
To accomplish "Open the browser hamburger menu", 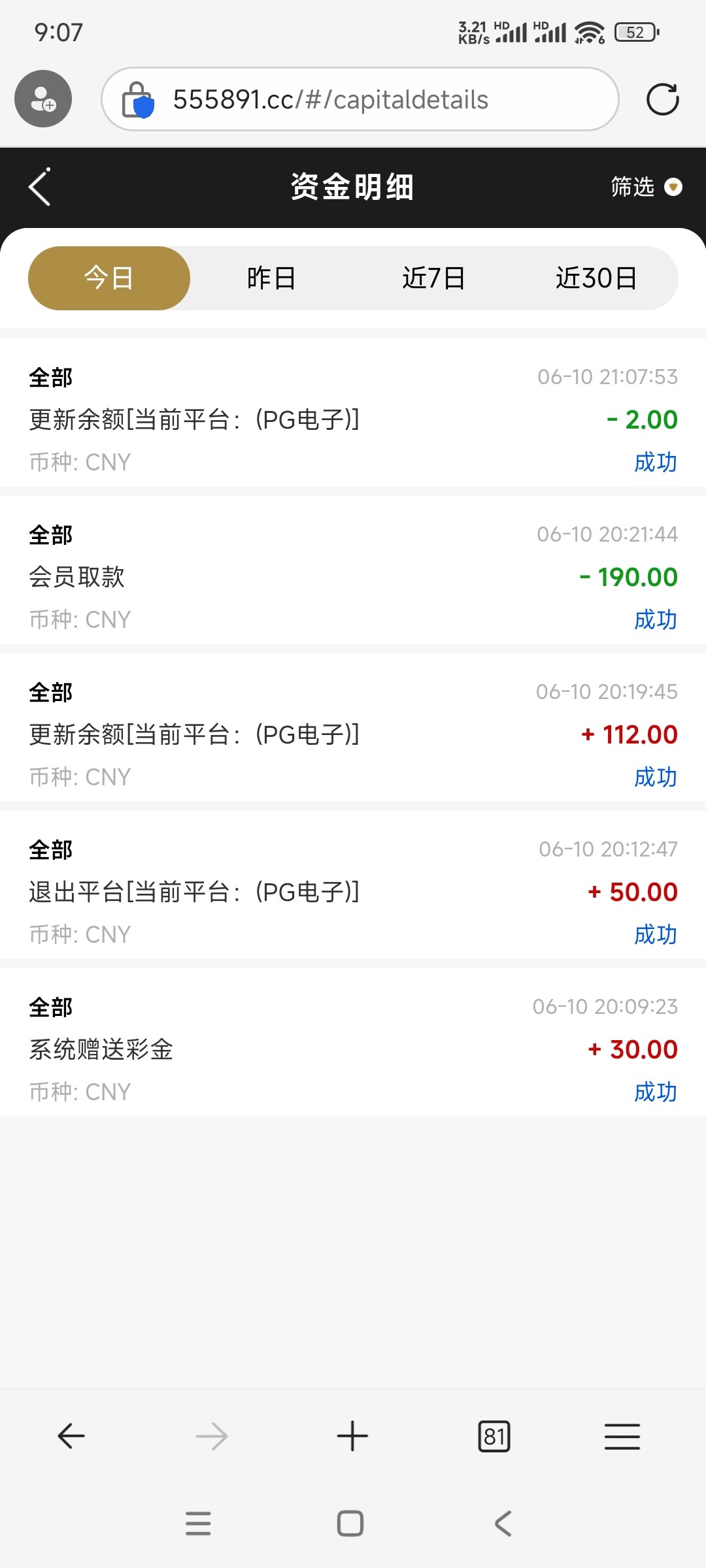I will [x=622, y=1436].
